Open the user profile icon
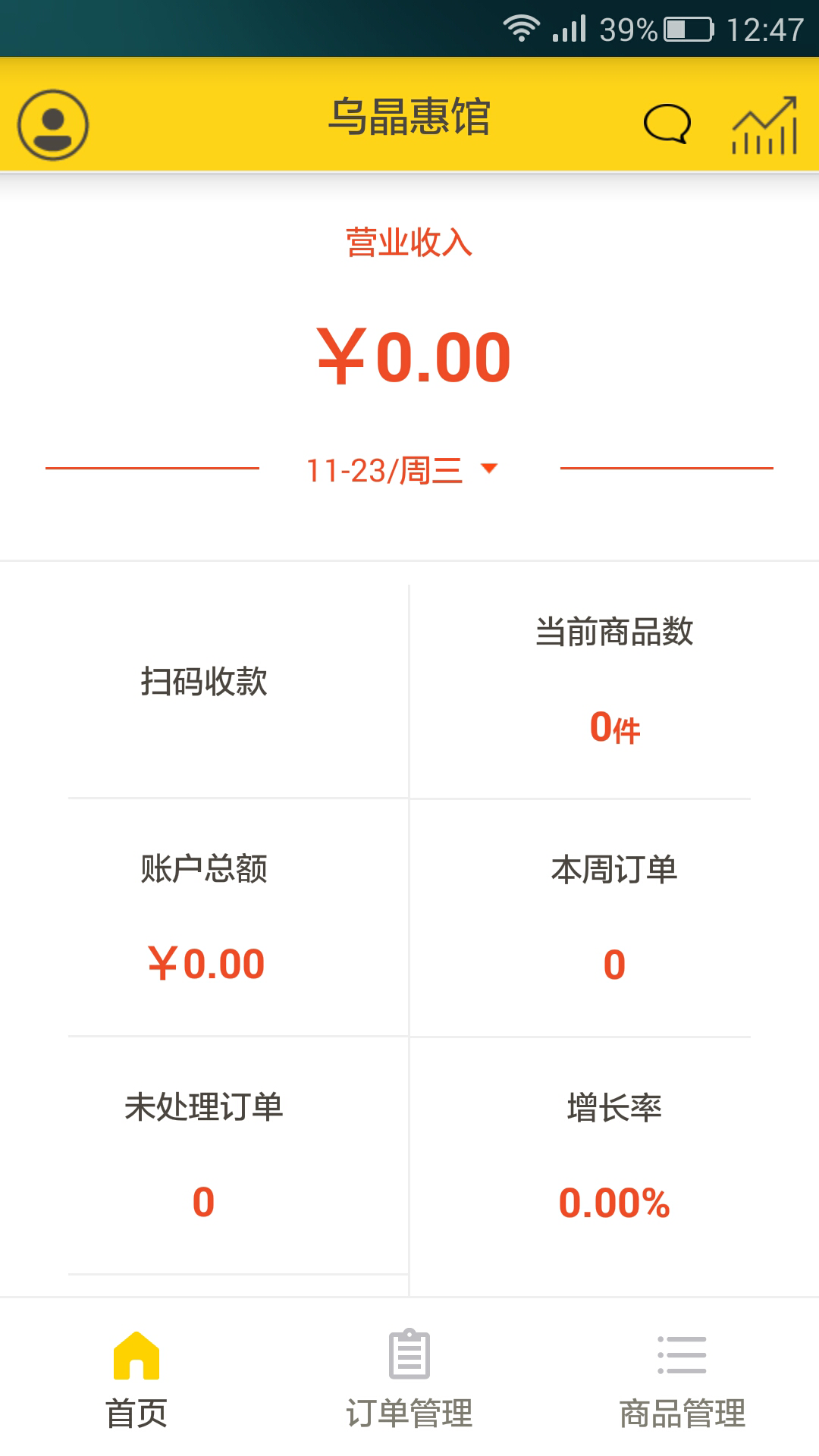Viewport: 819px width, 1456px height. [x=53, y=124]
